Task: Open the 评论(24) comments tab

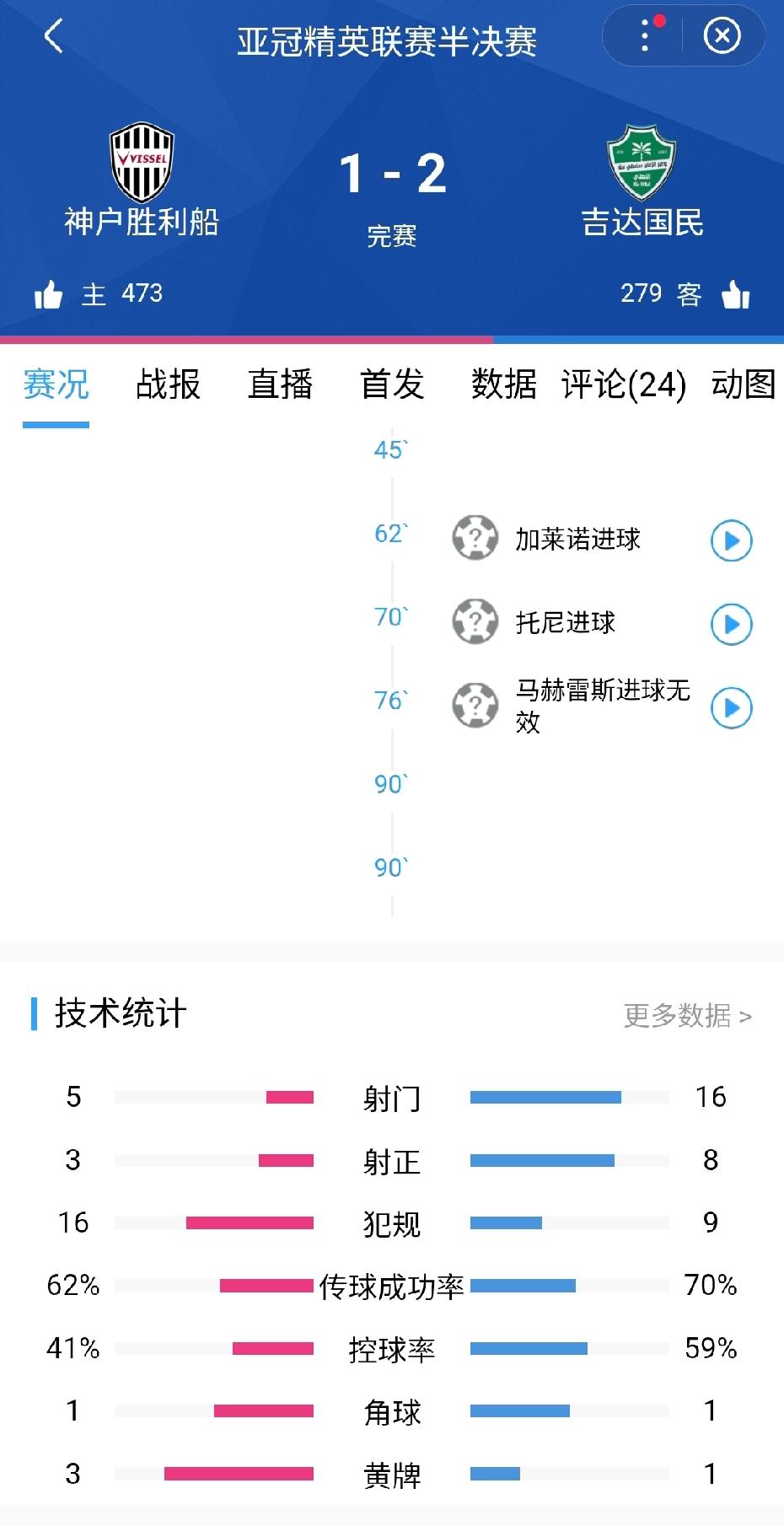Action: coord(620,385)
